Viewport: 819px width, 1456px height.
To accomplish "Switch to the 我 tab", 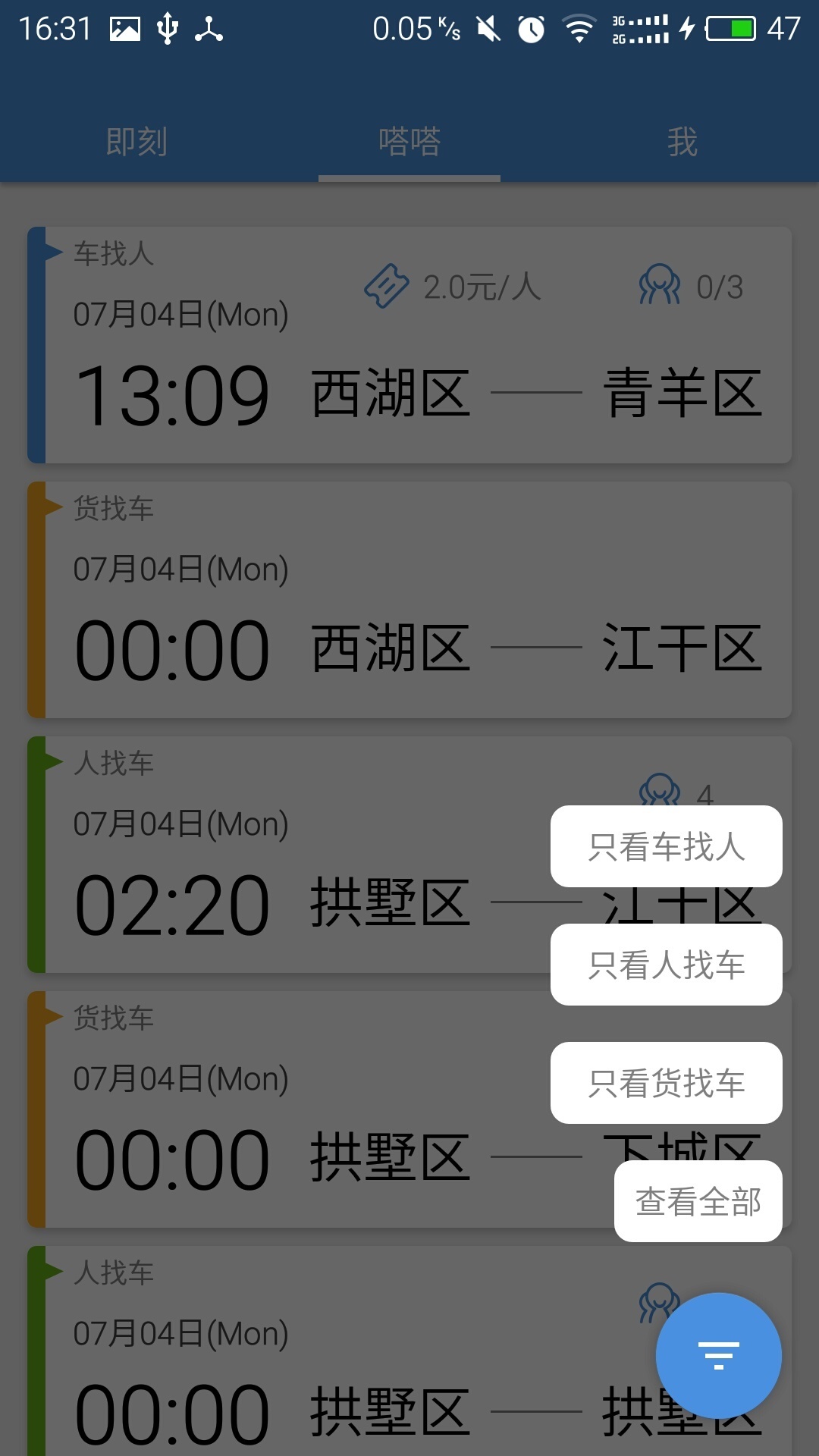I will [x=682, y=142].
